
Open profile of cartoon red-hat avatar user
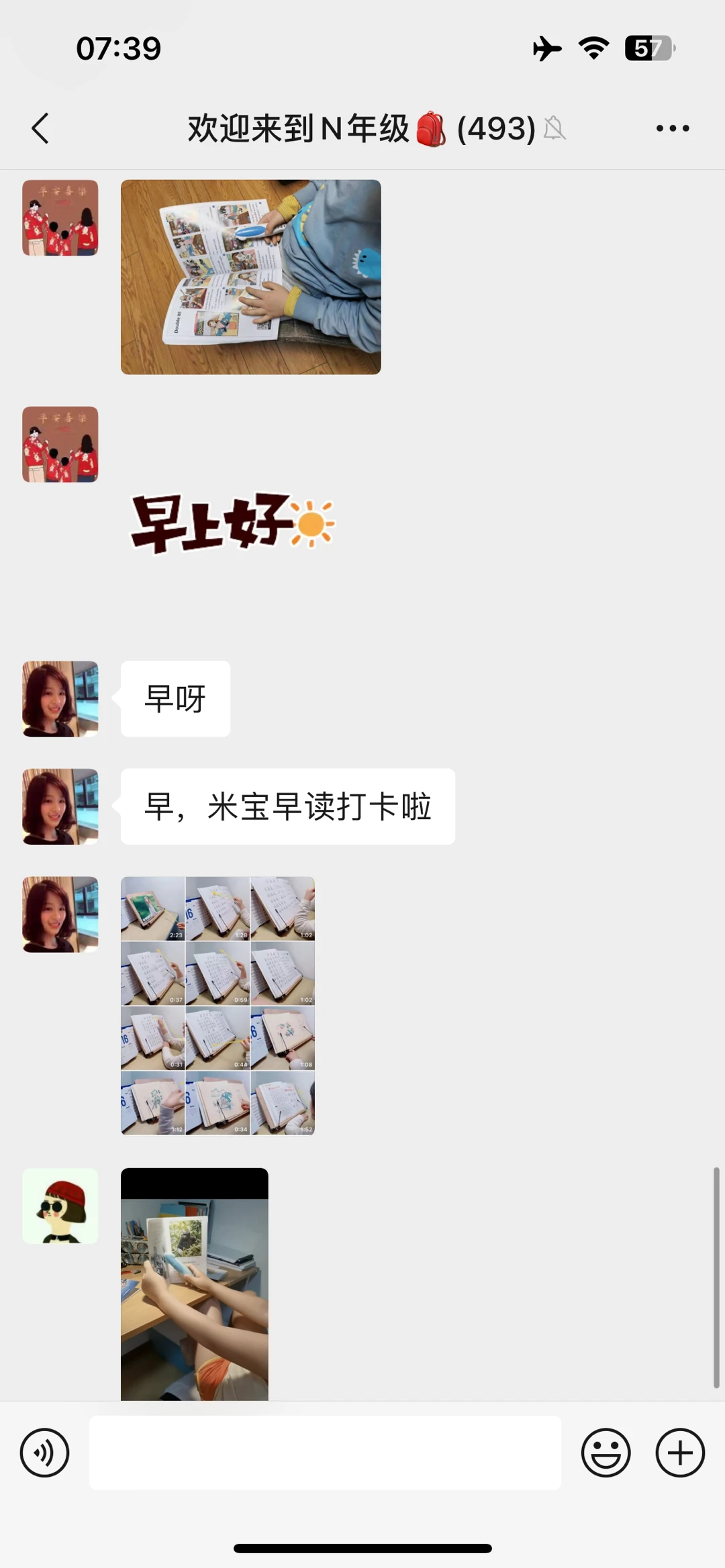coord(60,1206)
